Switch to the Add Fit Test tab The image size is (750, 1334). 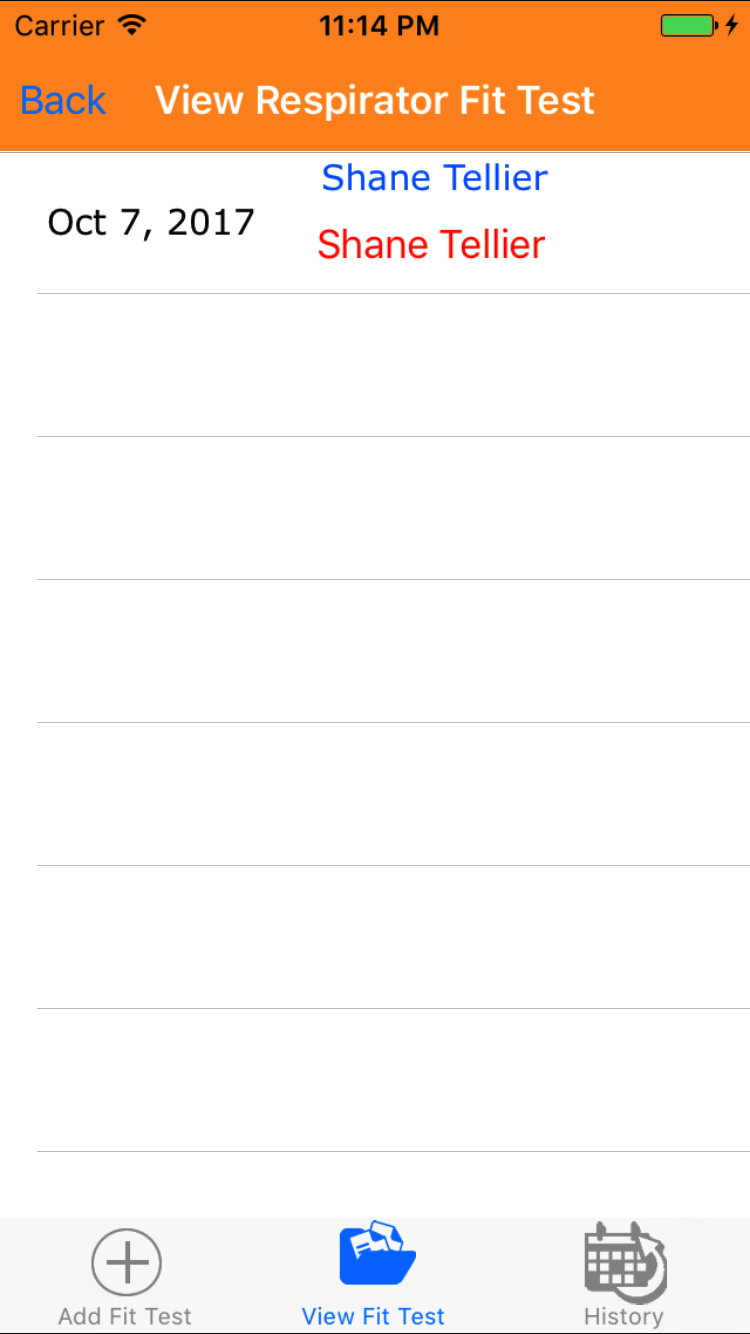[125, 1277]
